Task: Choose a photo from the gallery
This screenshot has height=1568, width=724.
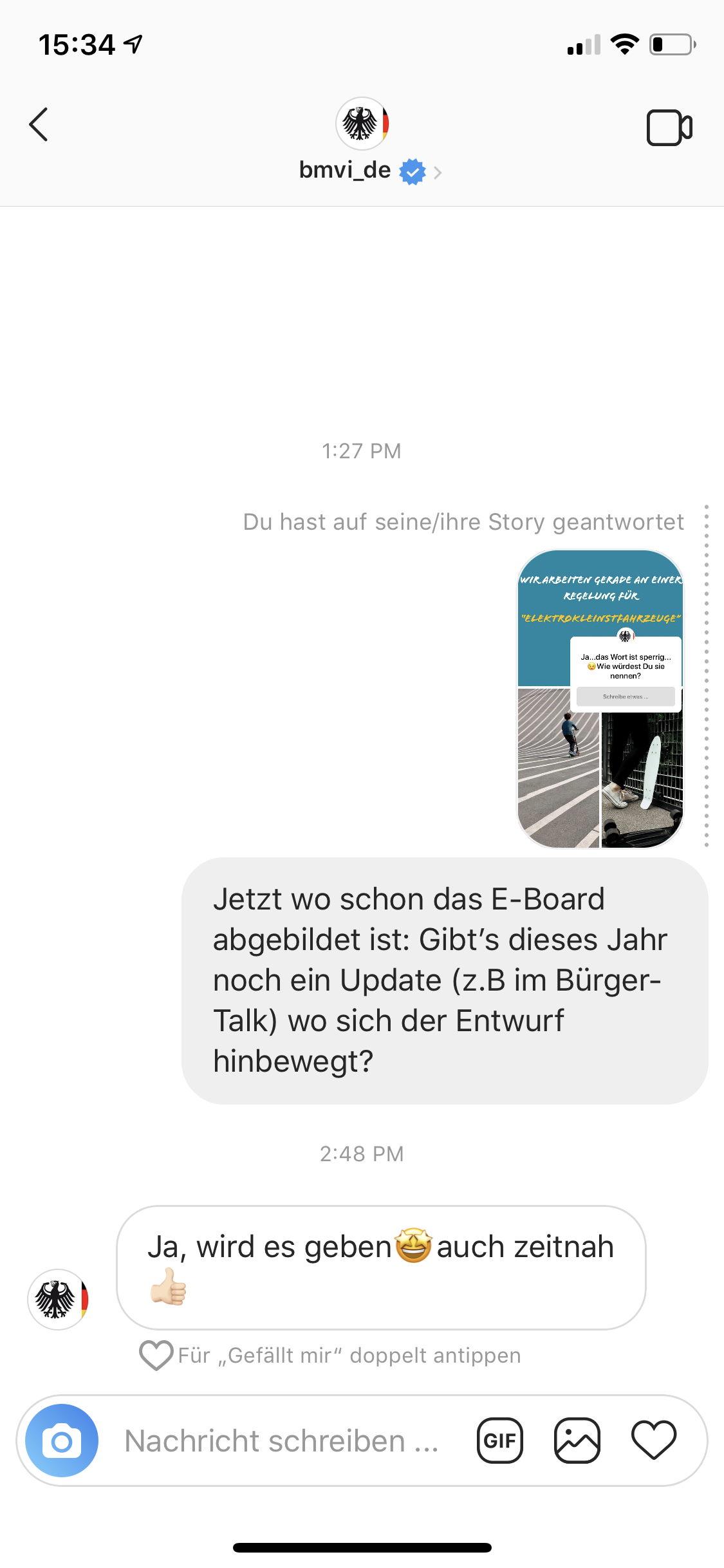Action: point(577,1441)
